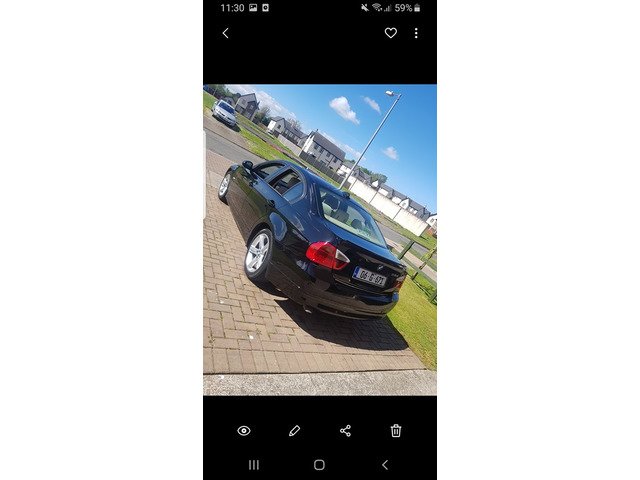Image resolution: width=640 pixels, height=480 pixels.
Task: Open the three-dot overflow menu
Action: point(416,33)
